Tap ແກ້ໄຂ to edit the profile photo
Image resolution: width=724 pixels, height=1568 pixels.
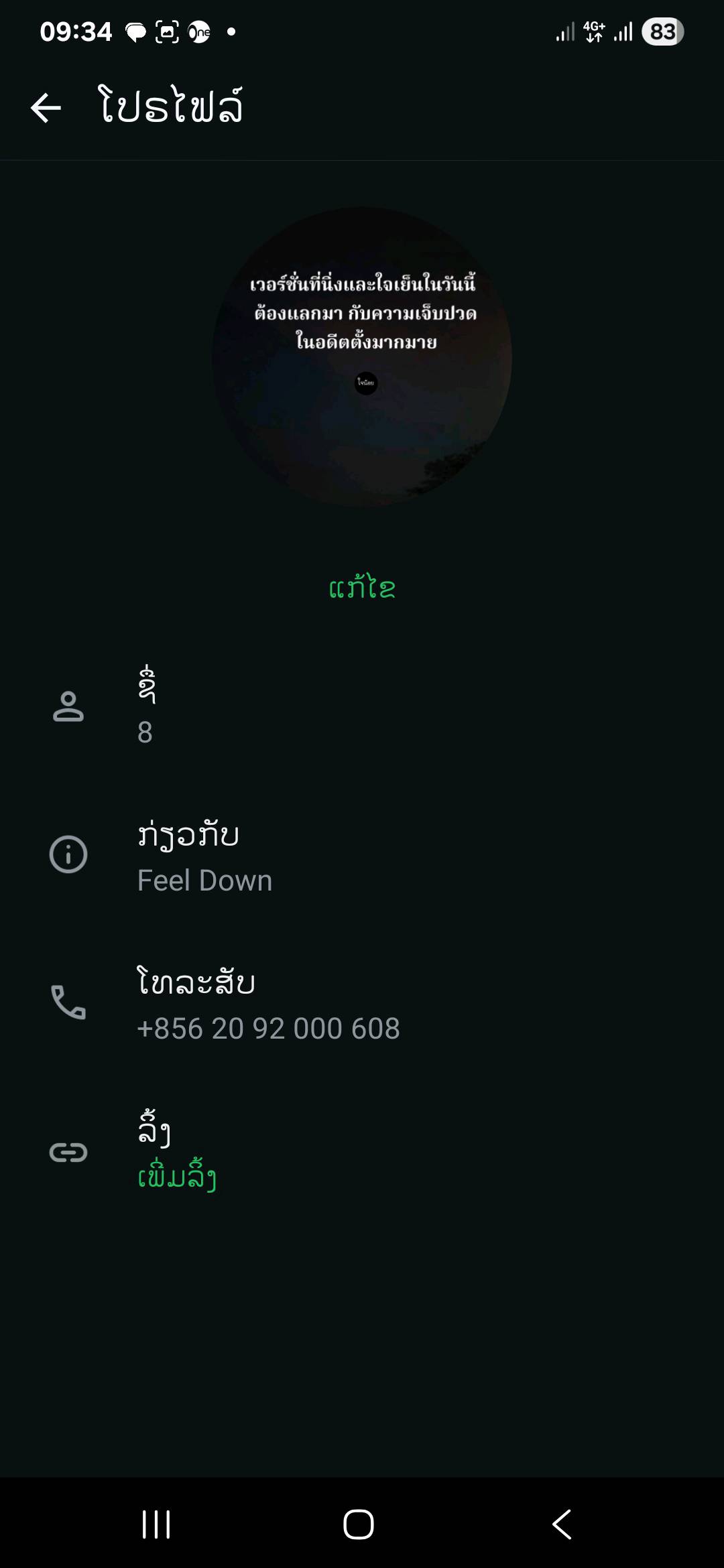[x=362, y=588]
